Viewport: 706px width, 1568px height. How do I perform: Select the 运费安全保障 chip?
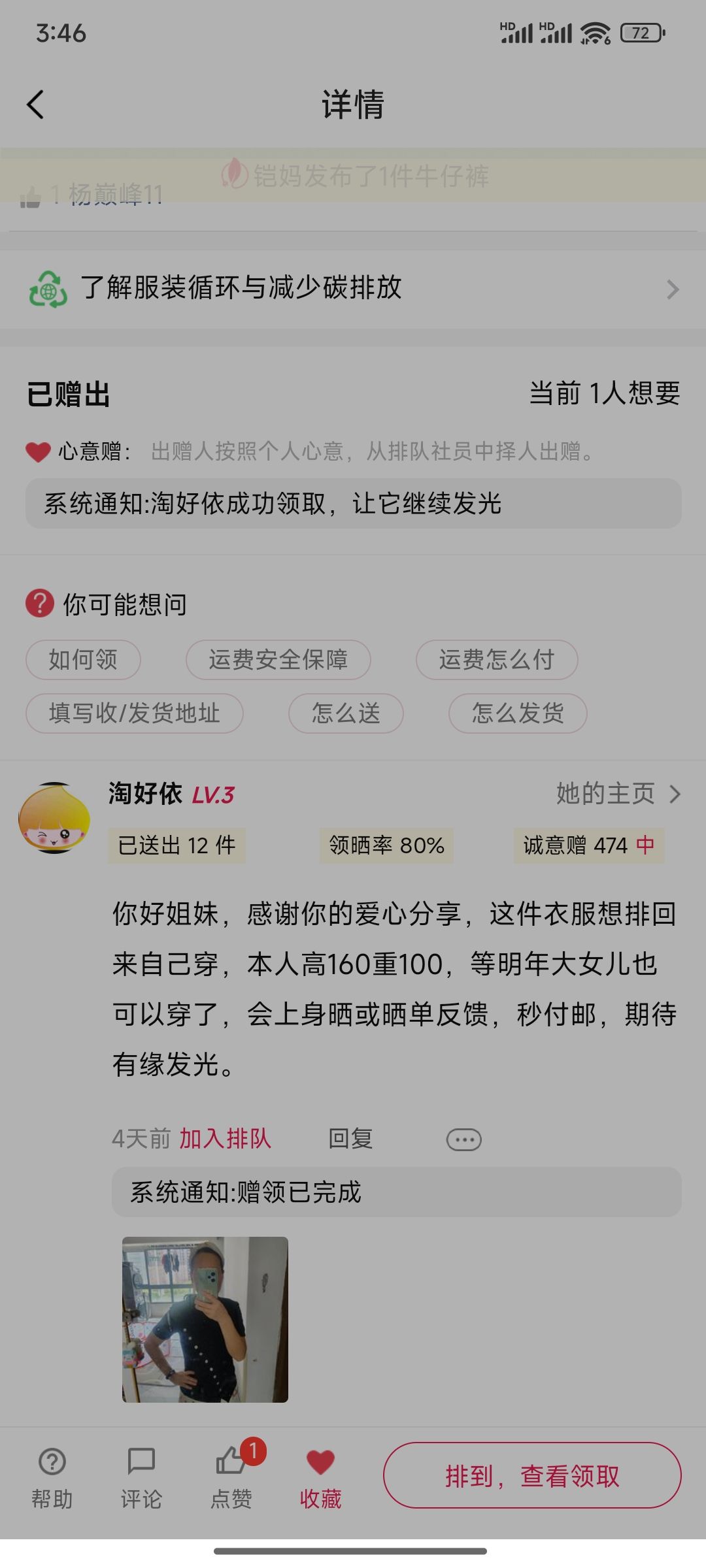pyautogui.click(x=278, y=660)
